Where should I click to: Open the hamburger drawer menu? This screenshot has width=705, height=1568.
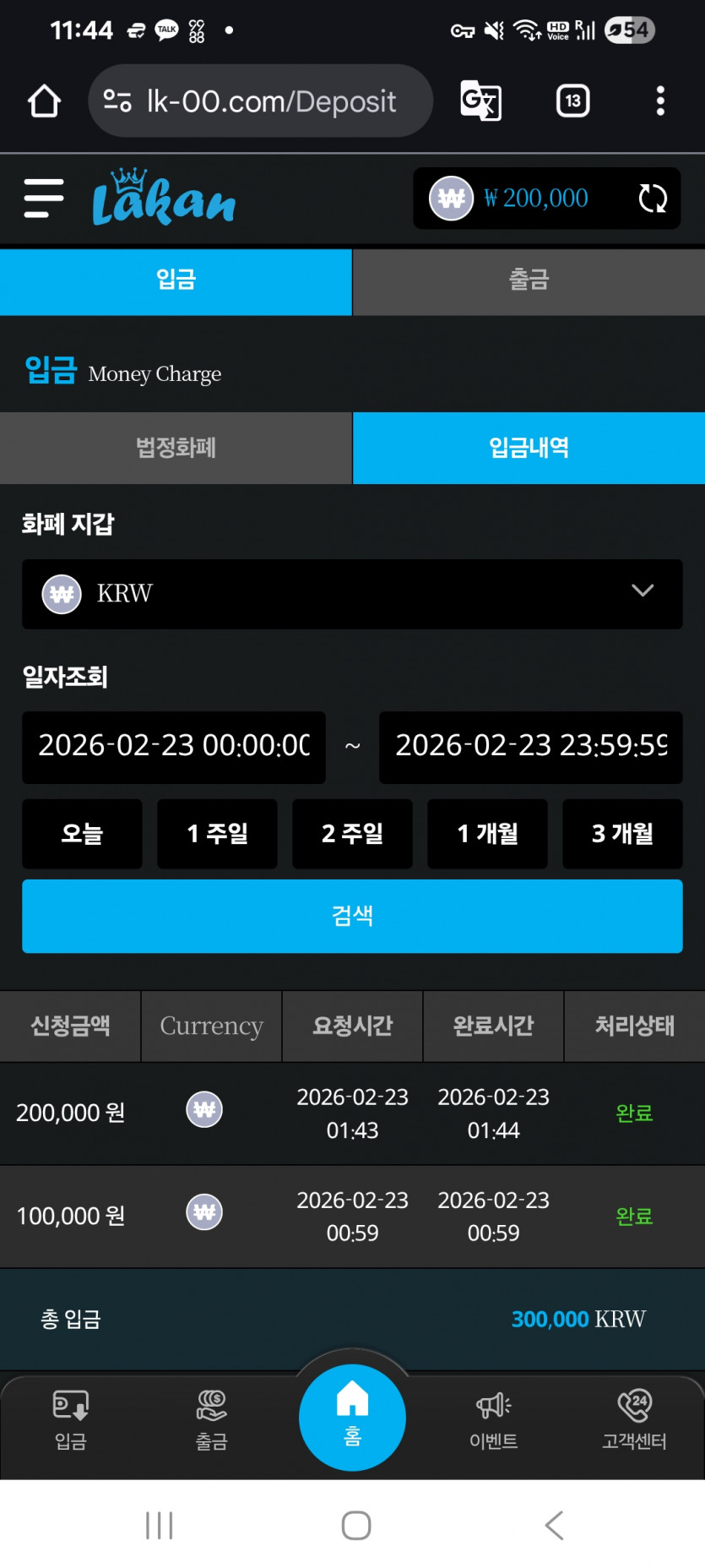(44, 199)
